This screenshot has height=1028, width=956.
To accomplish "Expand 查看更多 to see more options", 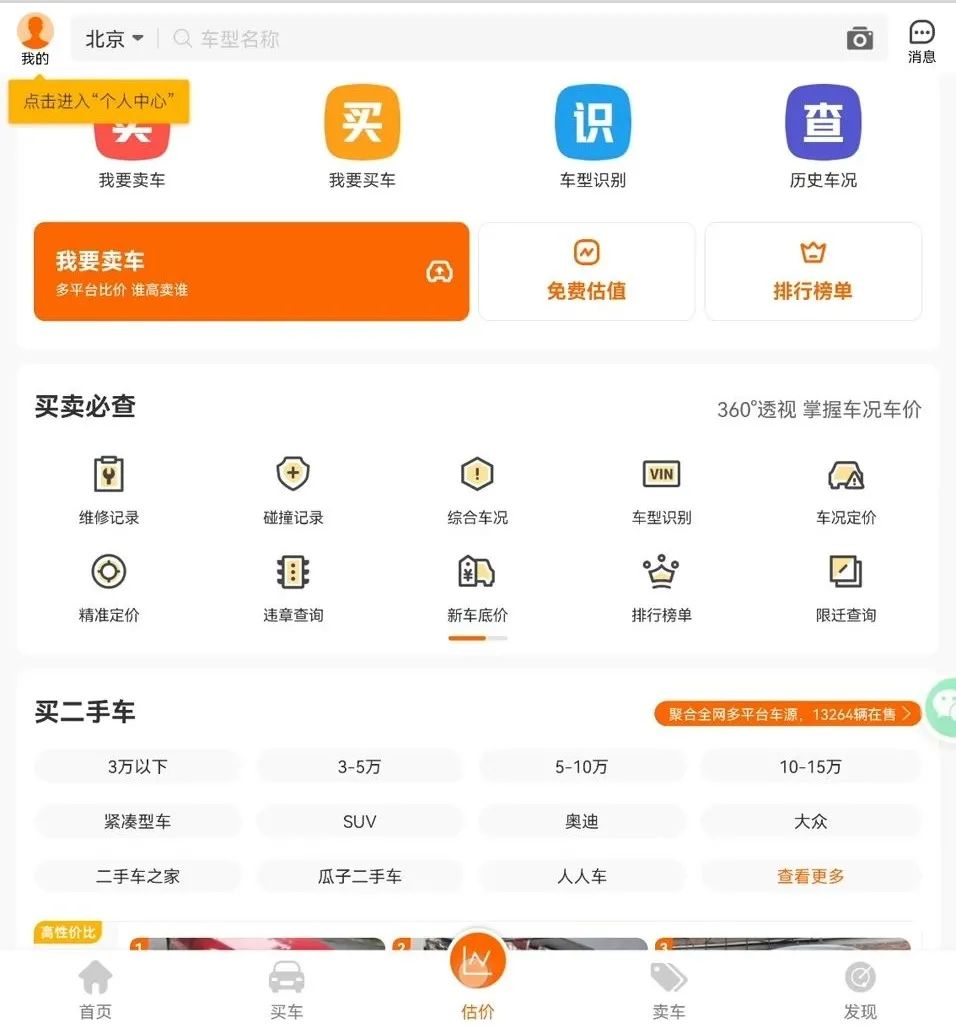I will click(x=809, y=875).
